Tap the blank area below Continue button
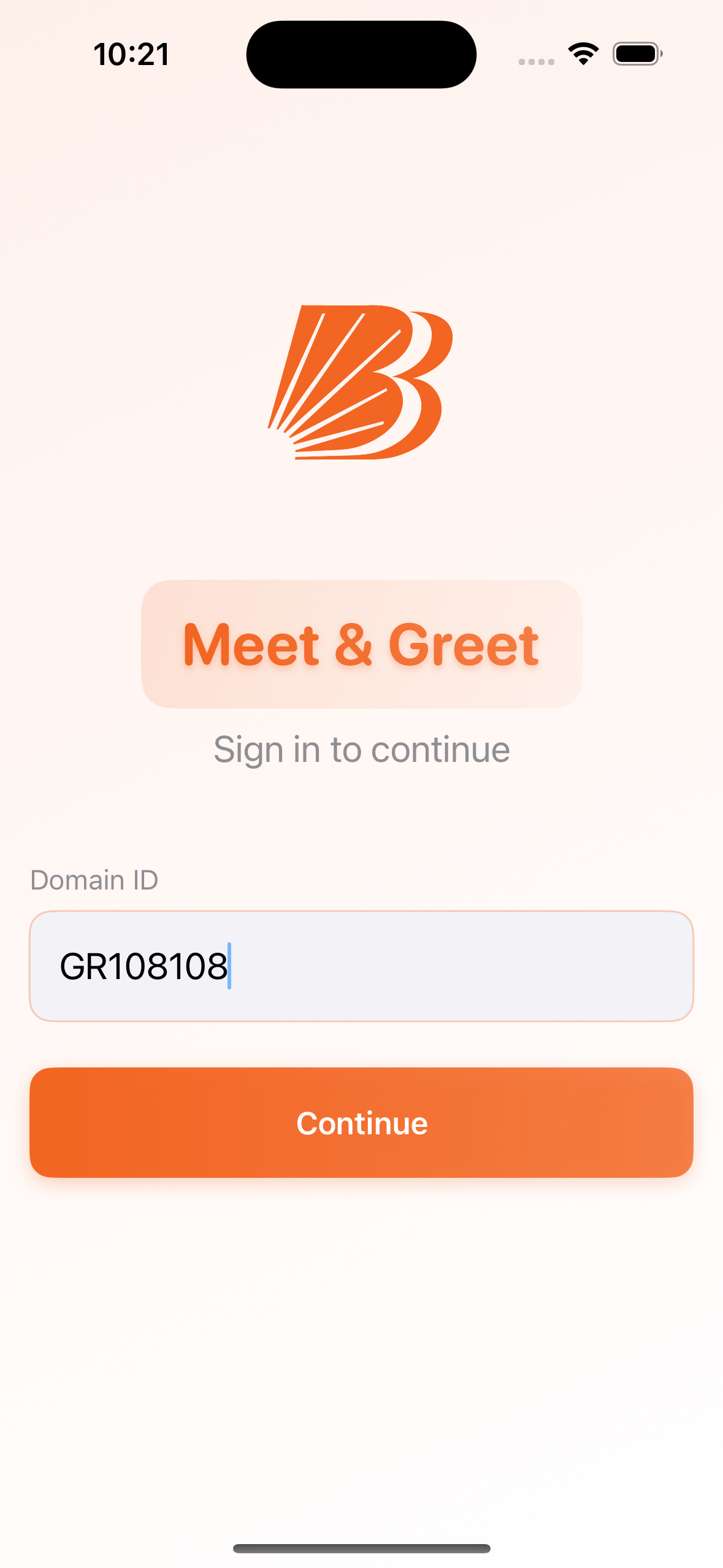Screen dimensions: 723x1568 point(361,1319)
